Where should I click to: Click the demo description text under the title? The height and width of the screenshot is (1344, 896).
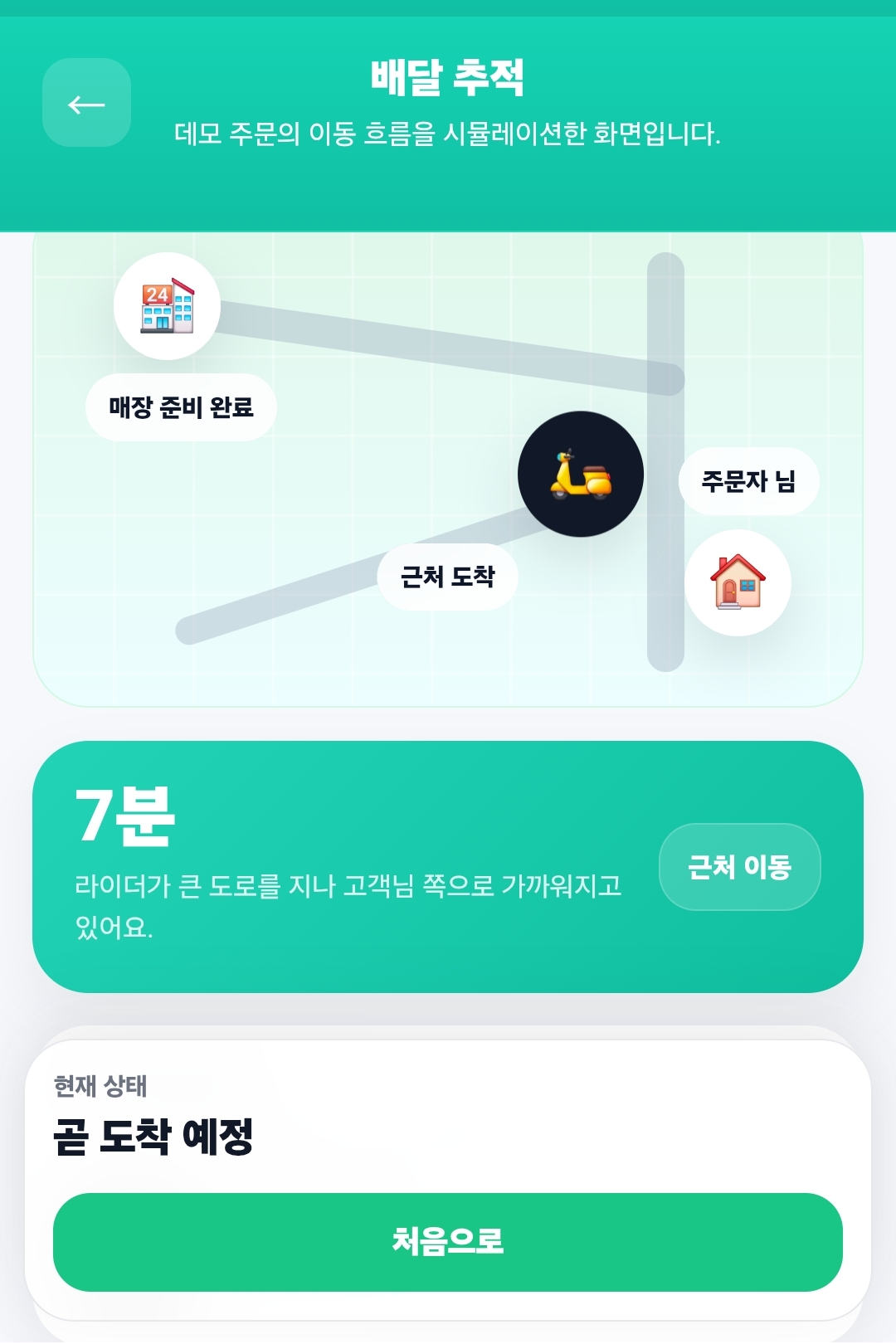pos(448,130)
